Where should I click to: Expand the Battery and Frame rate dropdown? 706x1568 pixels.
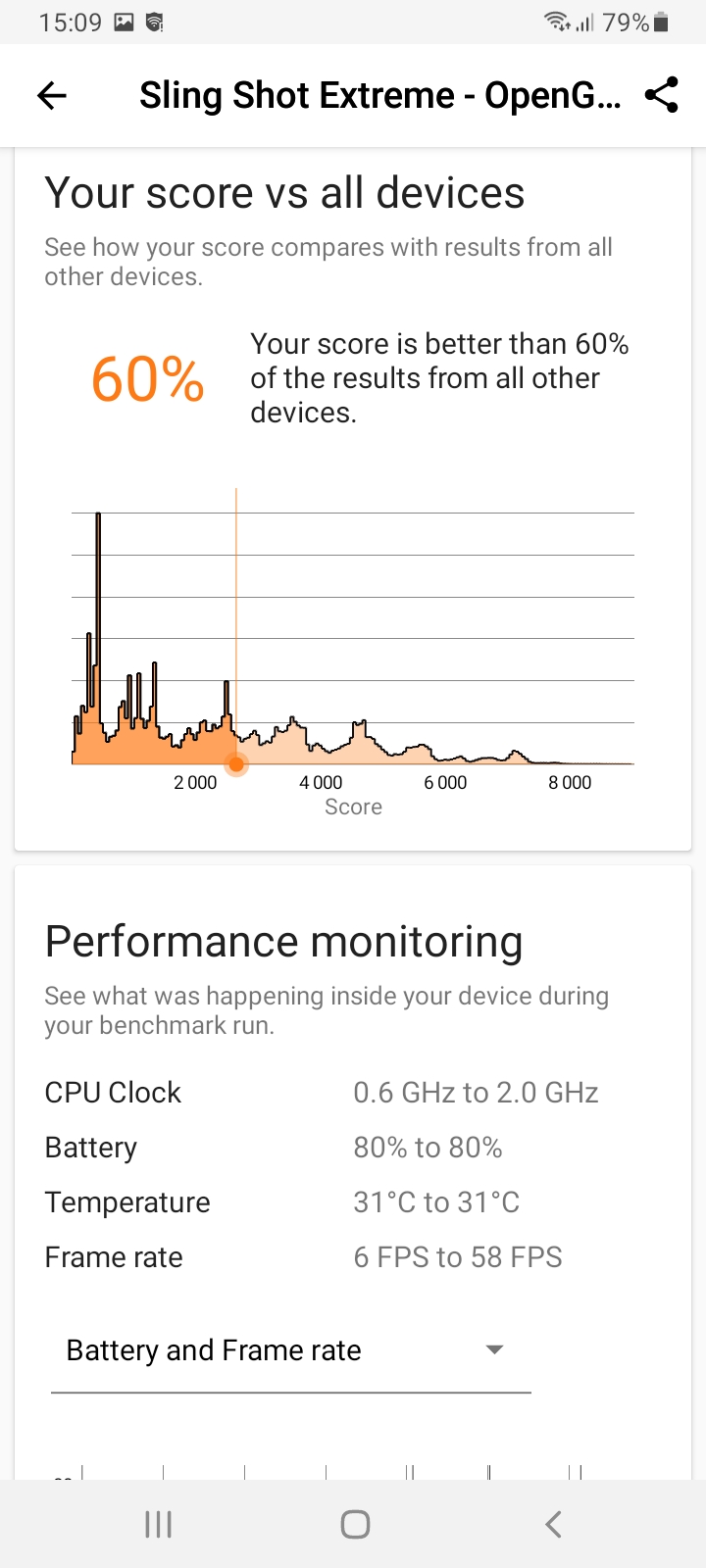point(290,1350)
